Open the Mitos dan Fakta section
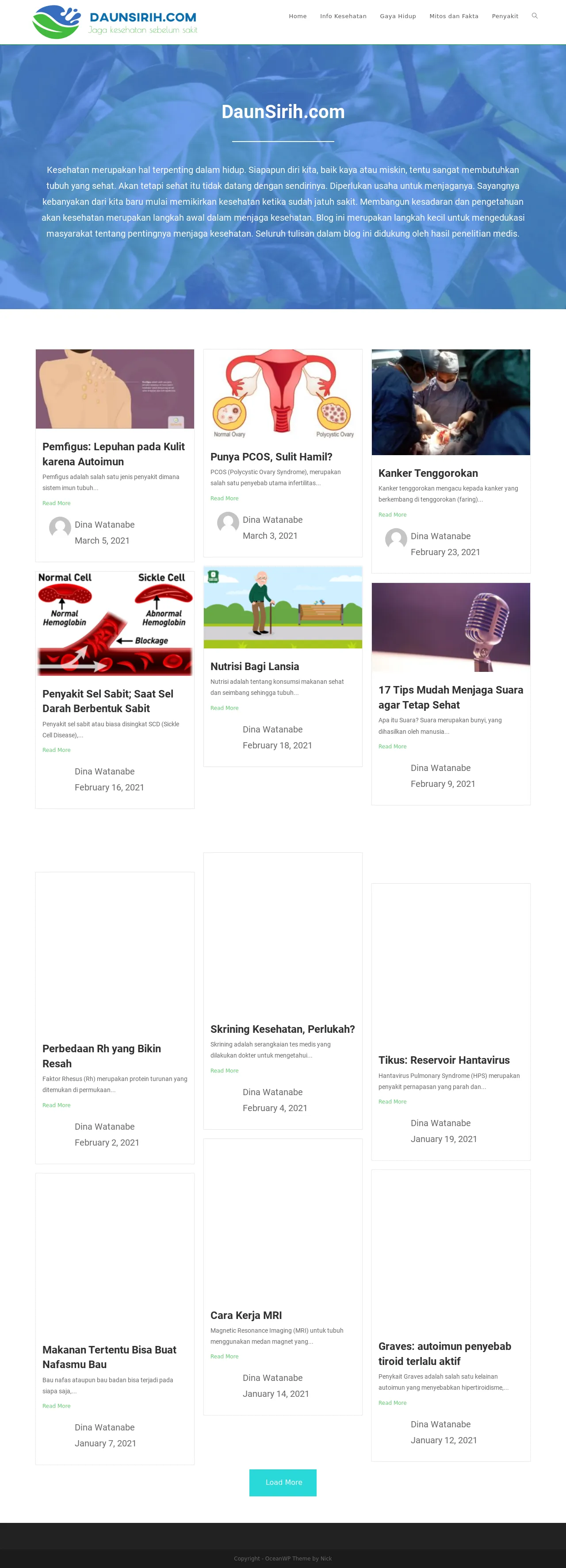 coord(454,16)
